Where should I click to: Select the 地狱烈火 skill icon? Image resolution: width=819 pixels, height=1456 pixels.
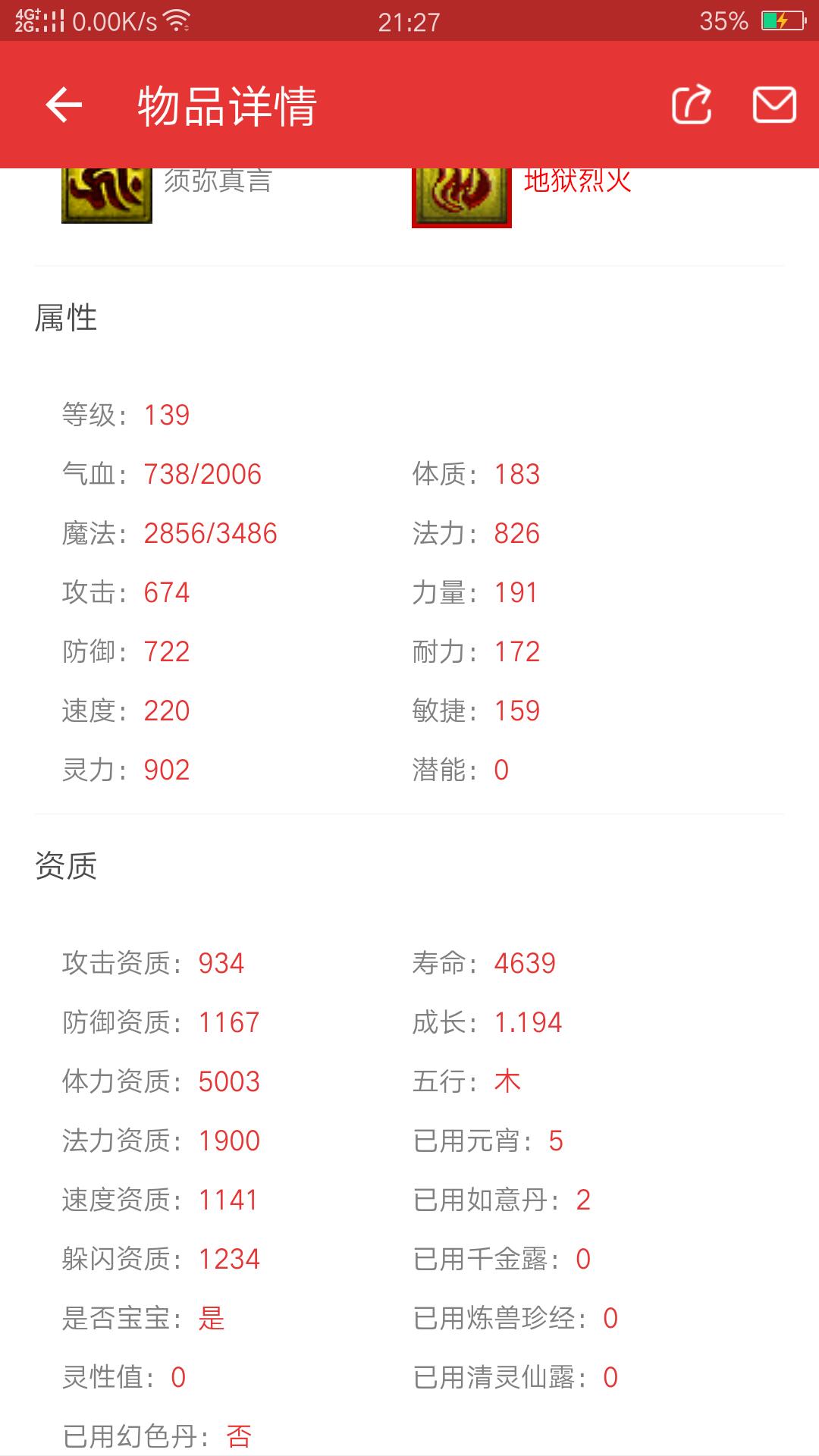pos(462,197)
